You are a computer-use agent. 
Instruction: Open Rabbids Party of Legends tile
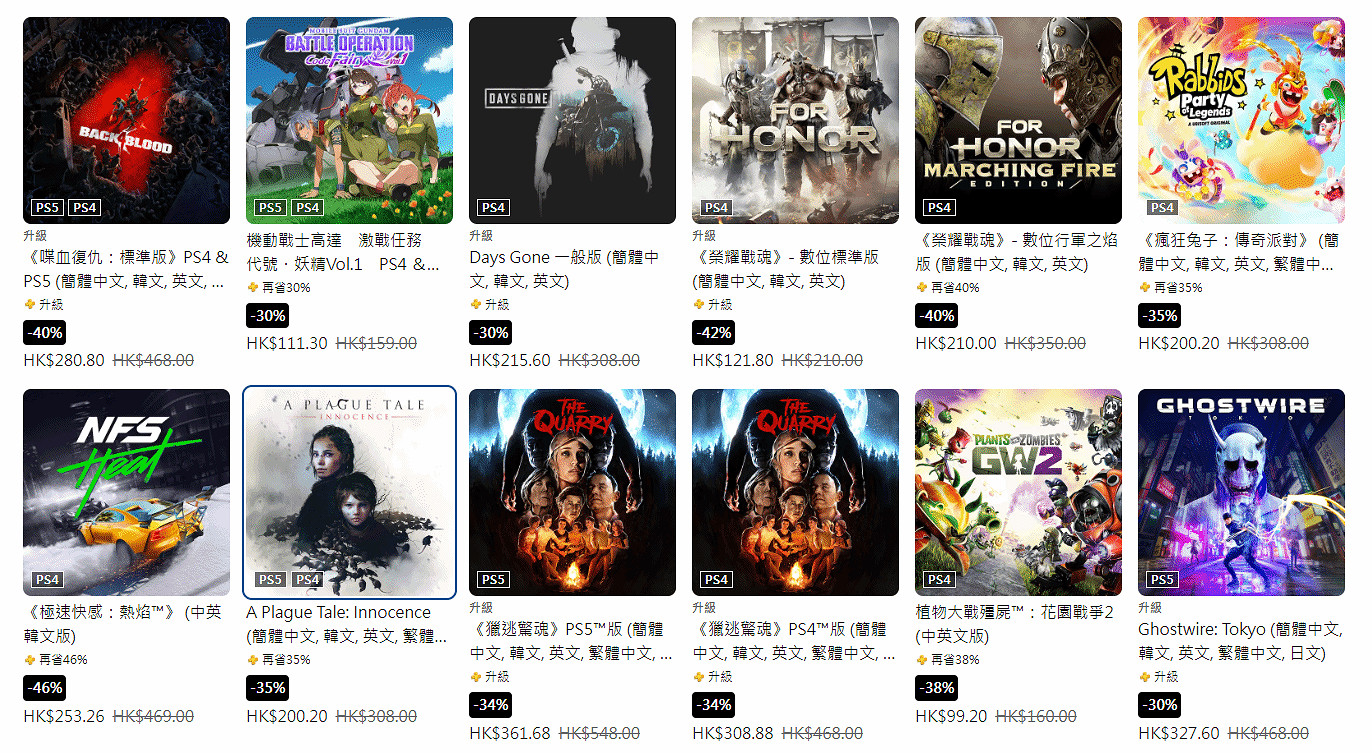tap(1241, 120)
